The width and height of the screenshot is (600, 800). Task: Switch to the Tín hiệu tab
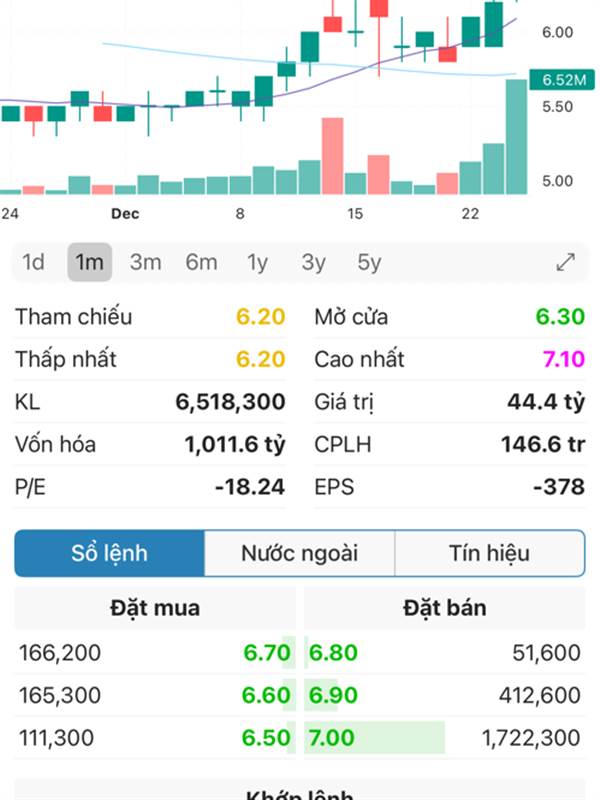489,554
